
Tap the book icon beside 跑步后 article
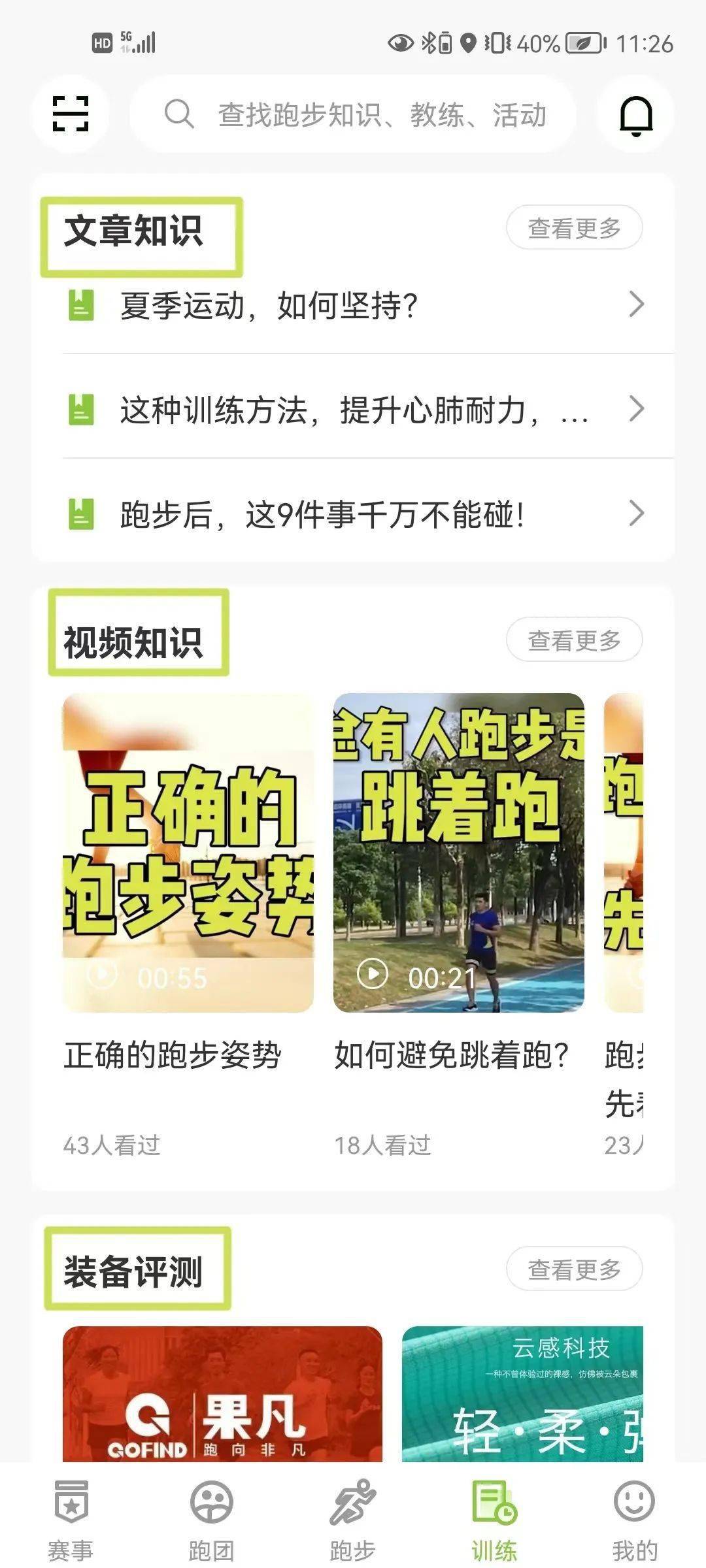point(80,514)
